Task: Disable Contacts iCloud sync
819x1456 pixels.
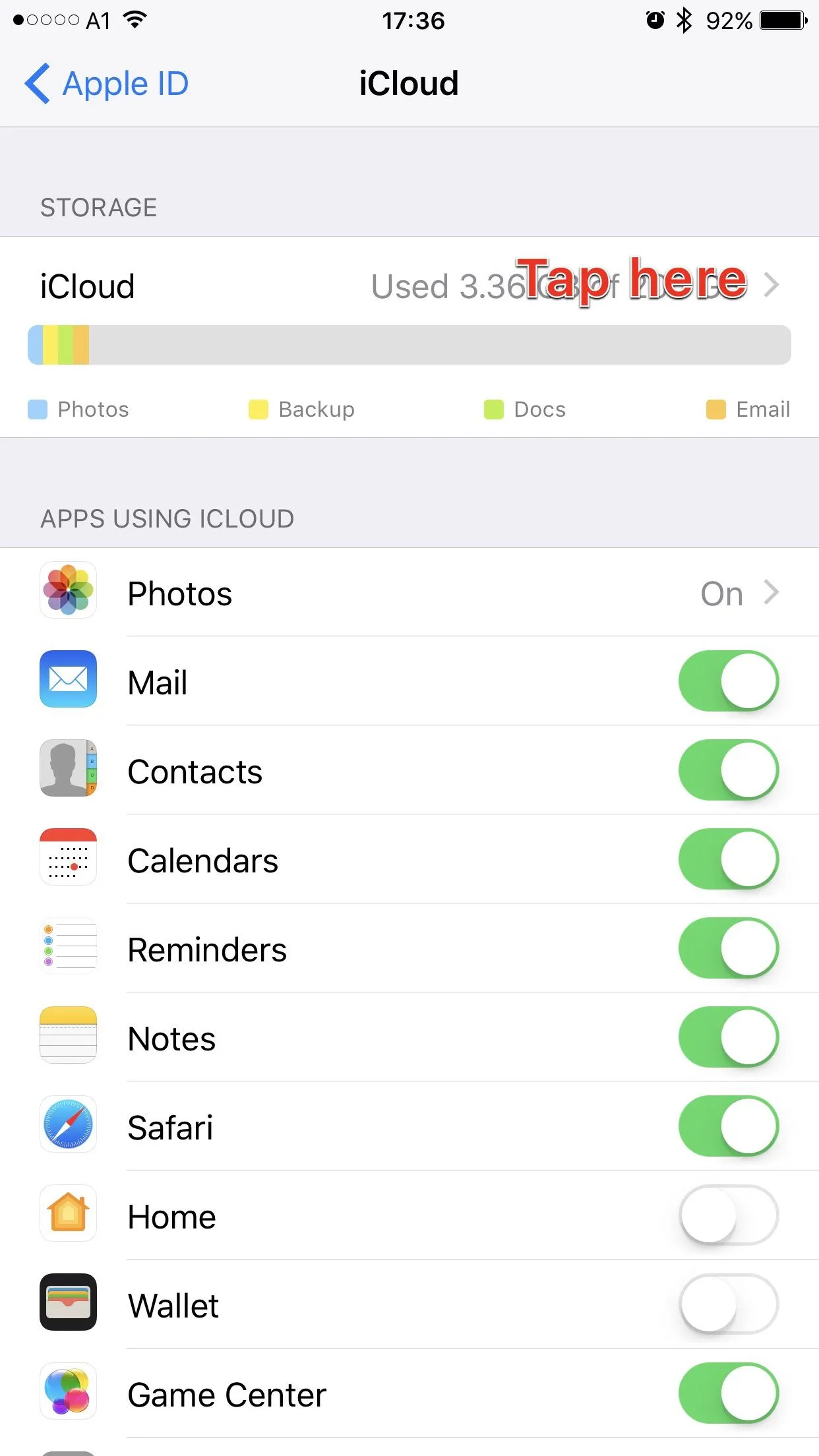Action: (728, 770)
